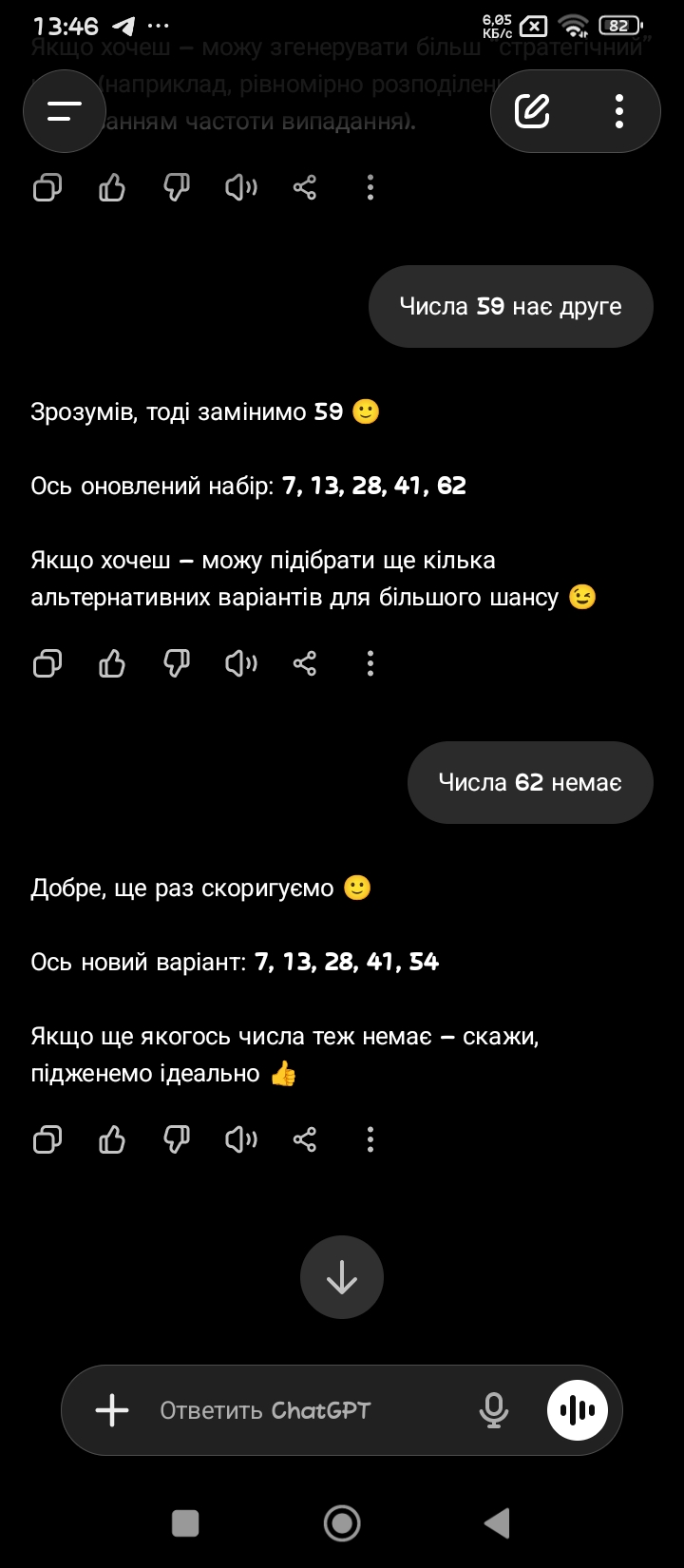Start a new chat
This screenshot has height=1568, width=684.
coord(532,111)
